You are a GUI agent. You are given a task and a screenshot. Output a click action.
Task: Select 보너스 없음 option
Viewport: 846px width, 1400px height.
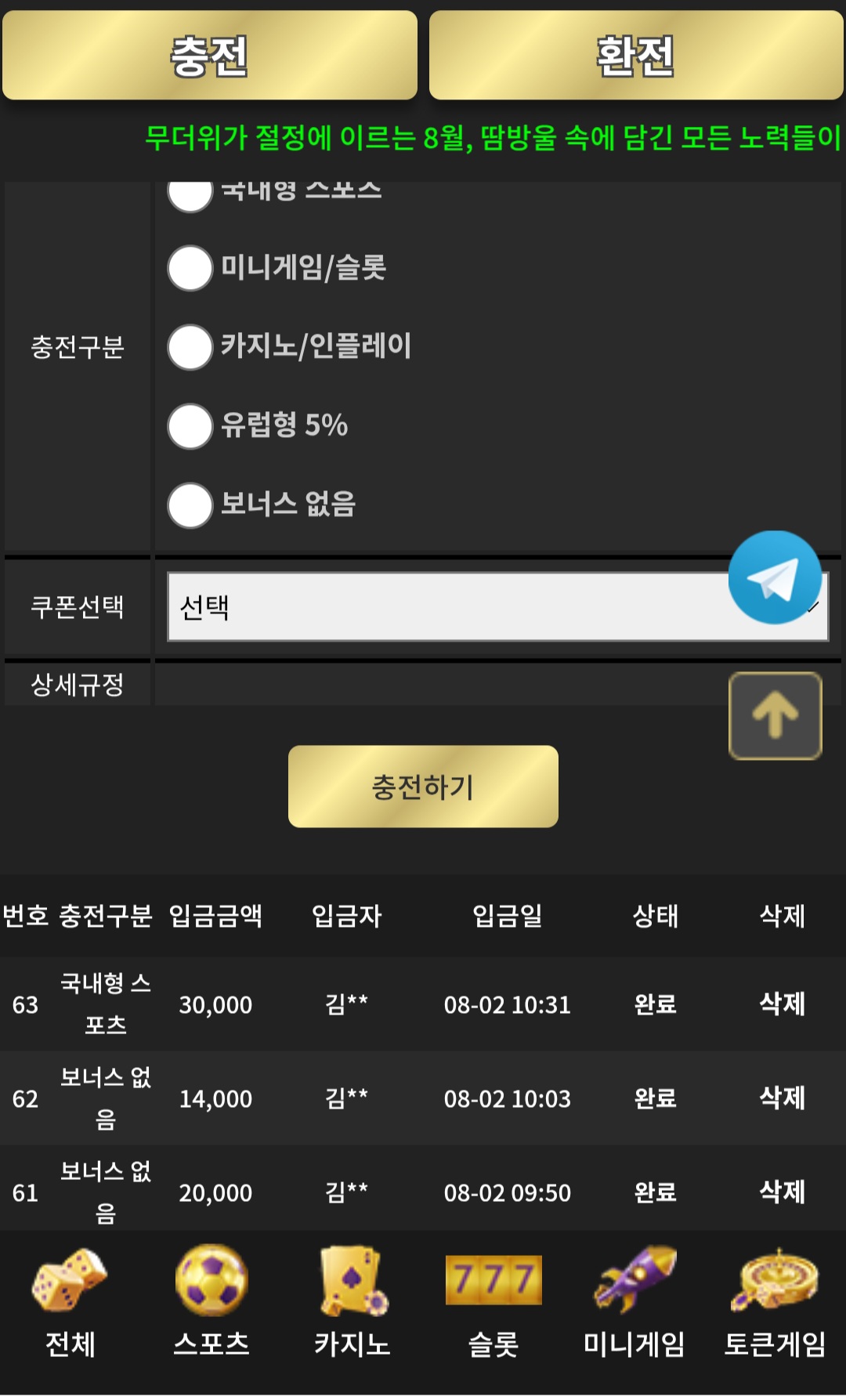tap(190, 505)
